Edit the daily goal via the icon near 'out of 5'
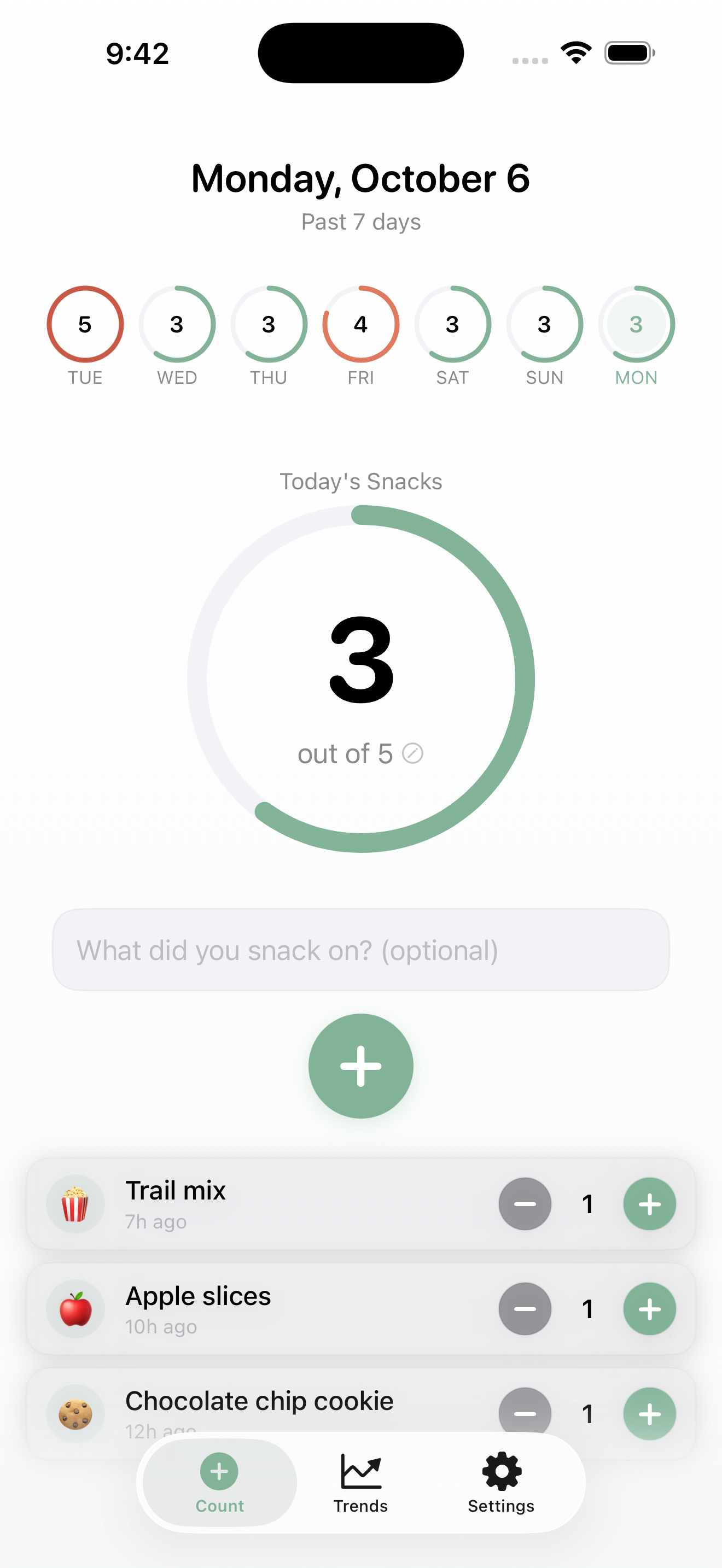722x1568 pixels. point(414,752)
